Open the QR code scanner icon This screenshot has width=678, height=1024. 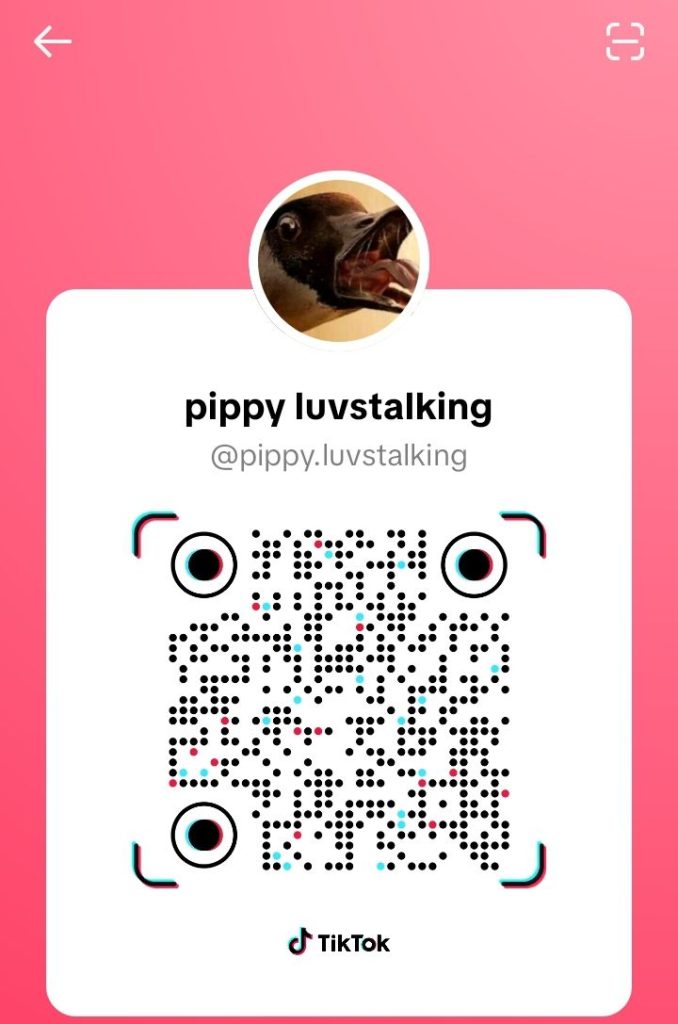[625, 42]
